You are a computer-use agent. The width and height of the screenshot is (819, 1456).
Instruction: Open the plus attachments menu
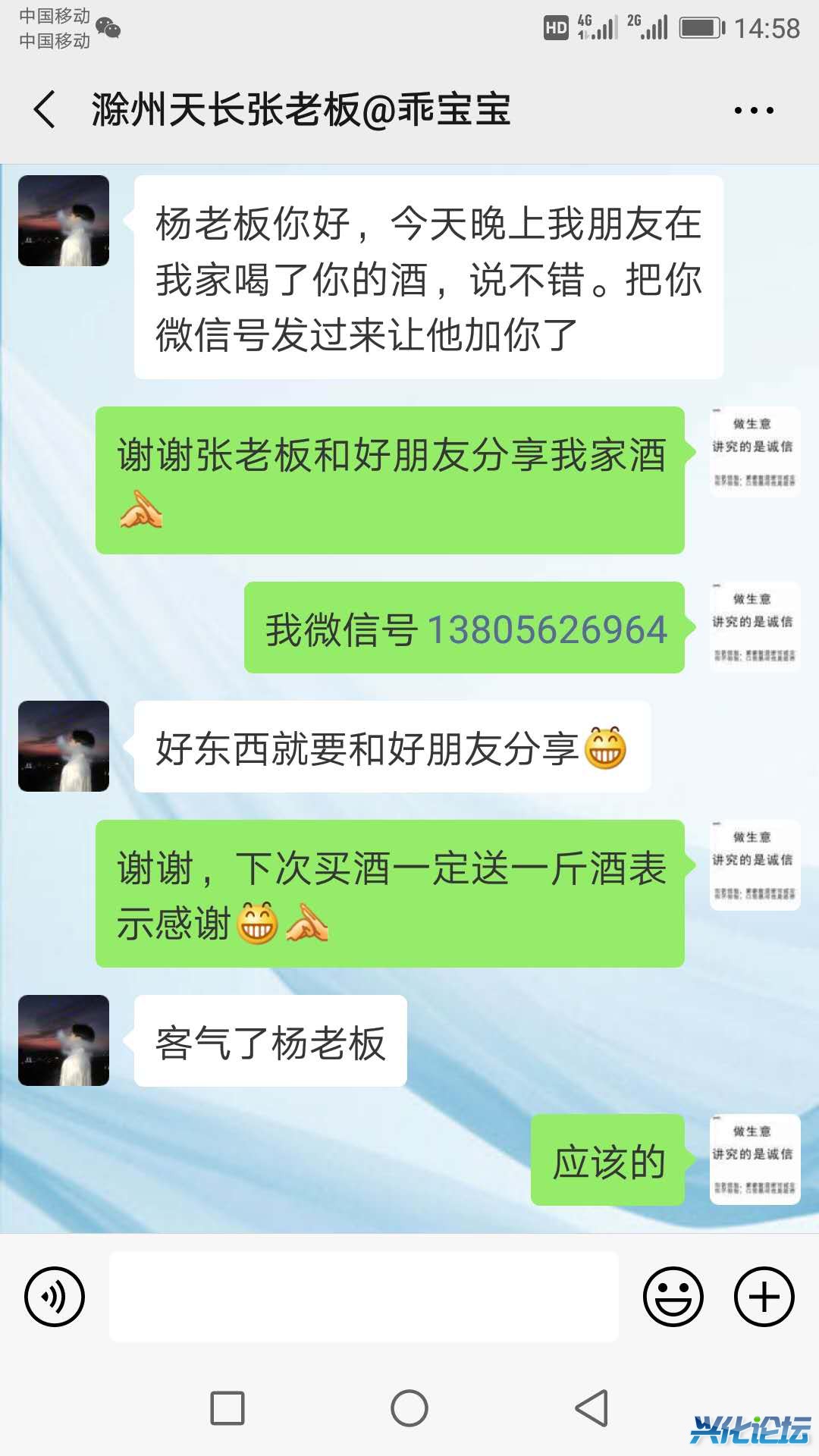(764, 1297)
